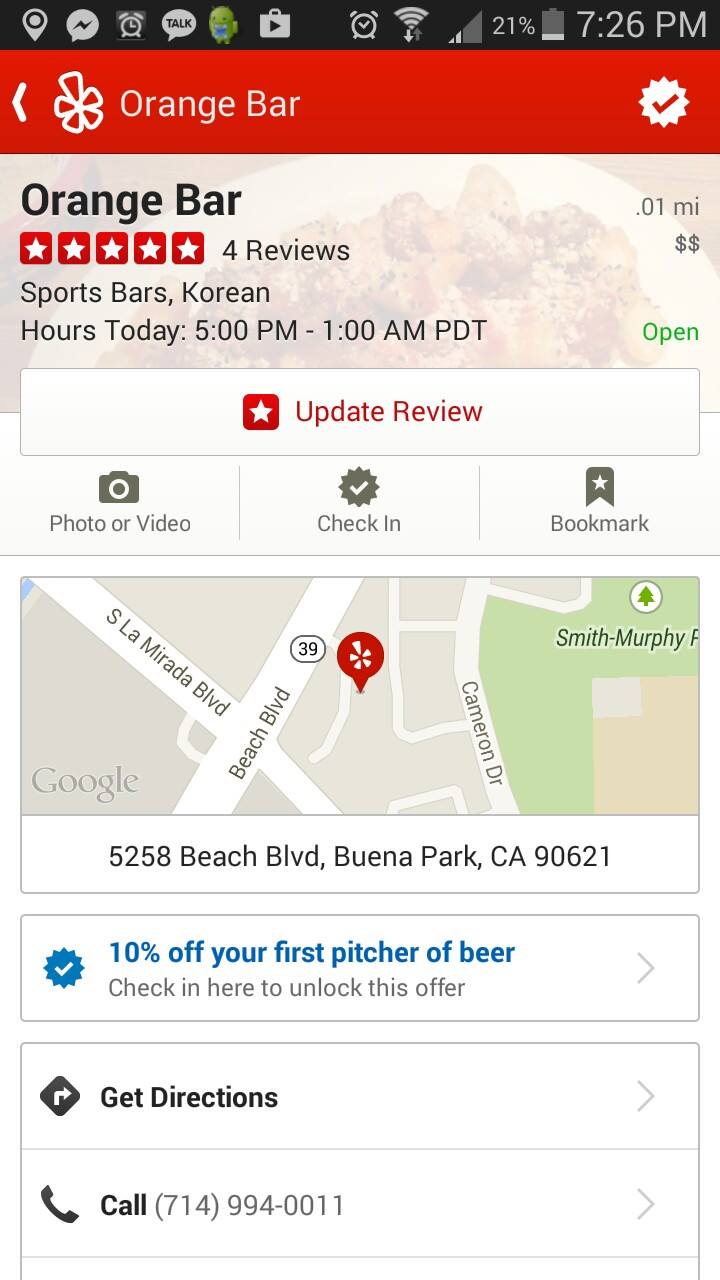720x1280 pixels.
Task: Add a Photo or Video
Action: pos(120,502)
